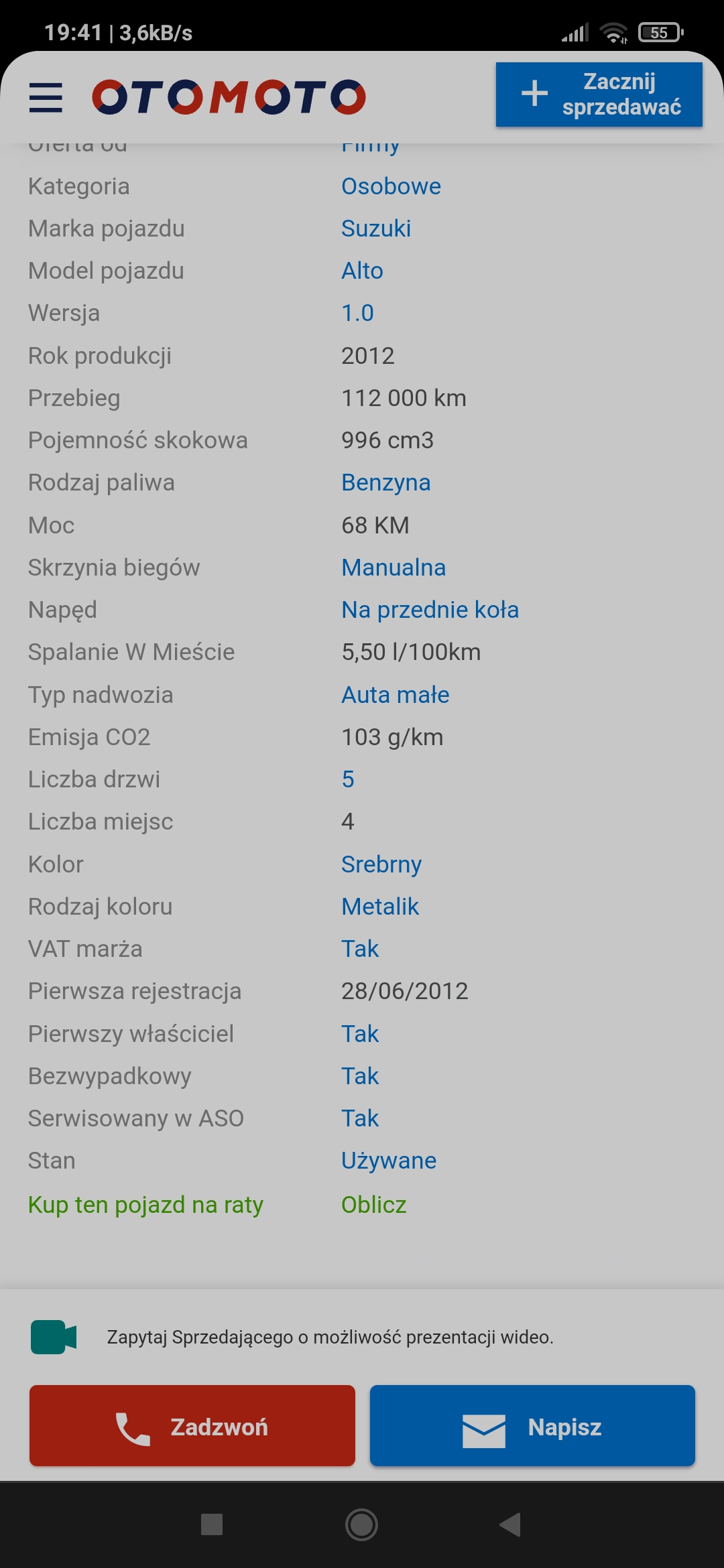Click the Manualna gearbox link
Image resolution: width=724 pixels, height=1568 pixels.
393,567
